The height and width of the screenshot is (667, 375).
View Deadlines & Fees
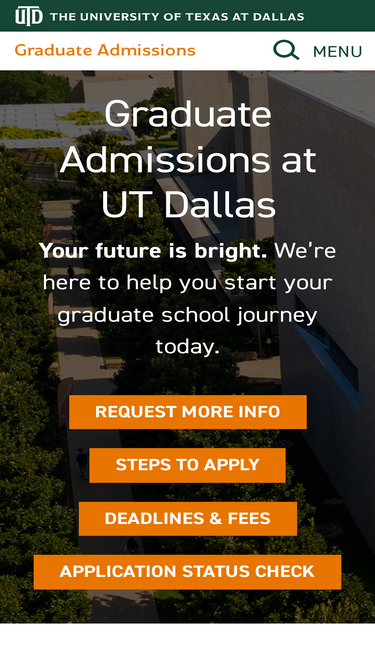(188, 519)
